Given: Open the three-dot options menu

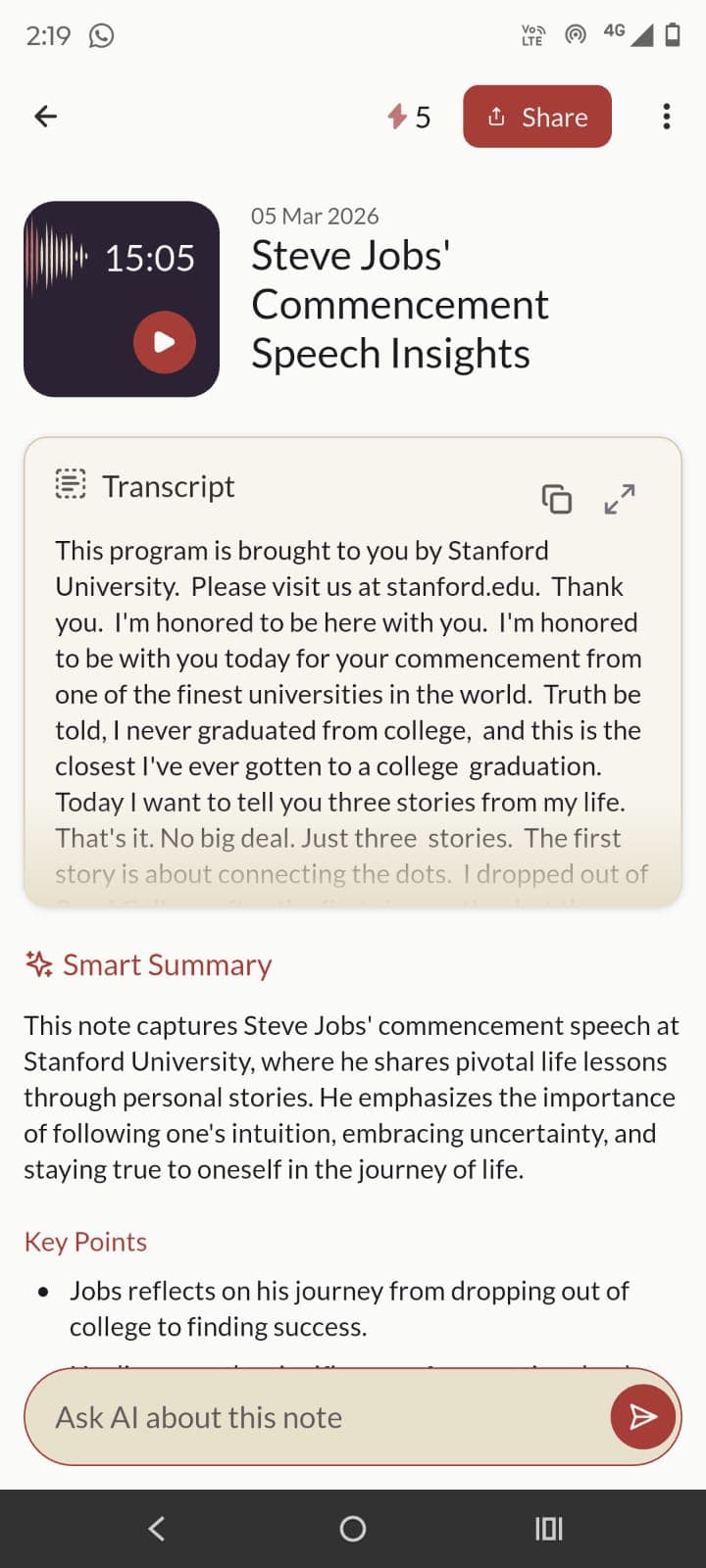Looking at the screenshot, I should click(666, 116).
